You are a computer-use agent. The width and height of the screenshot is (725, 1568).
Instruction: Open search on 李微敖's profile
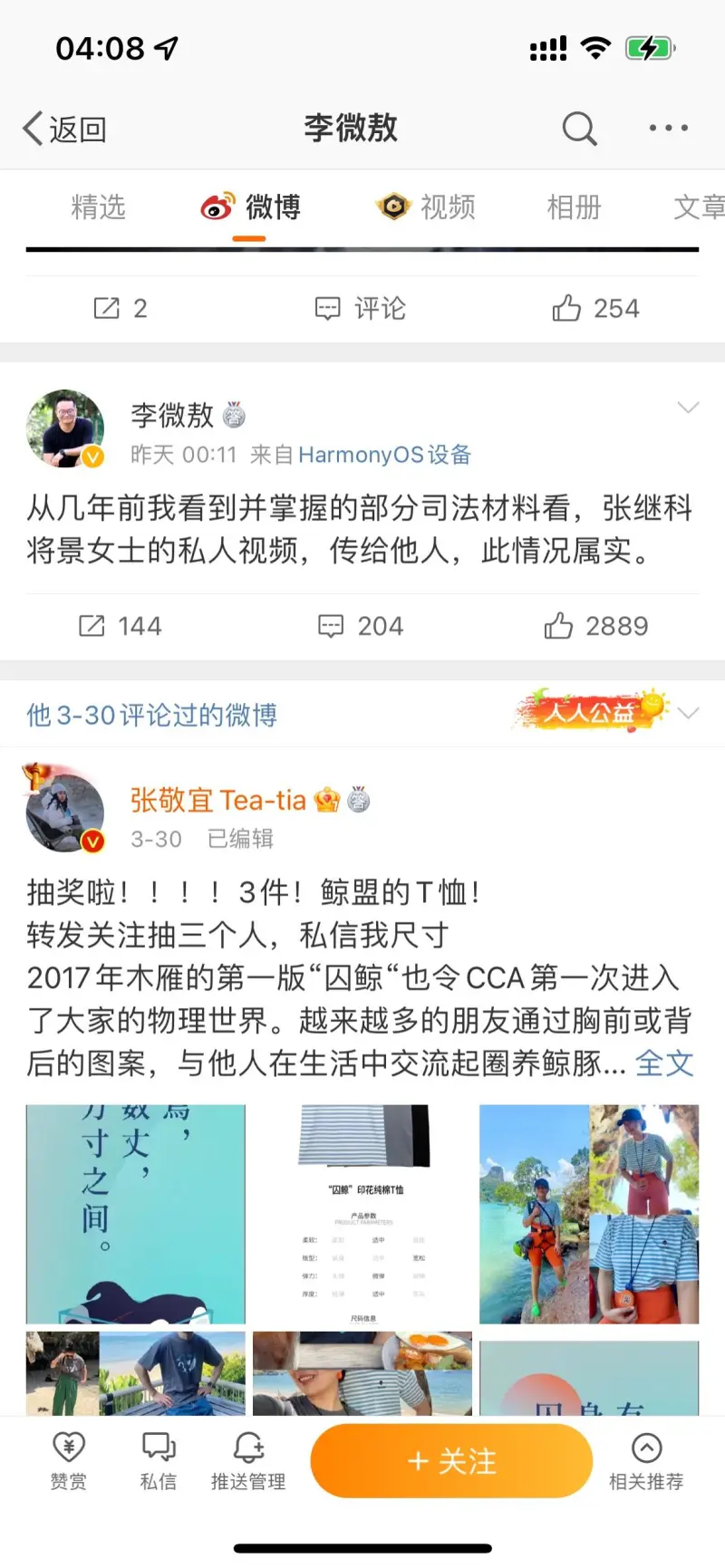[x=579, y=130]
